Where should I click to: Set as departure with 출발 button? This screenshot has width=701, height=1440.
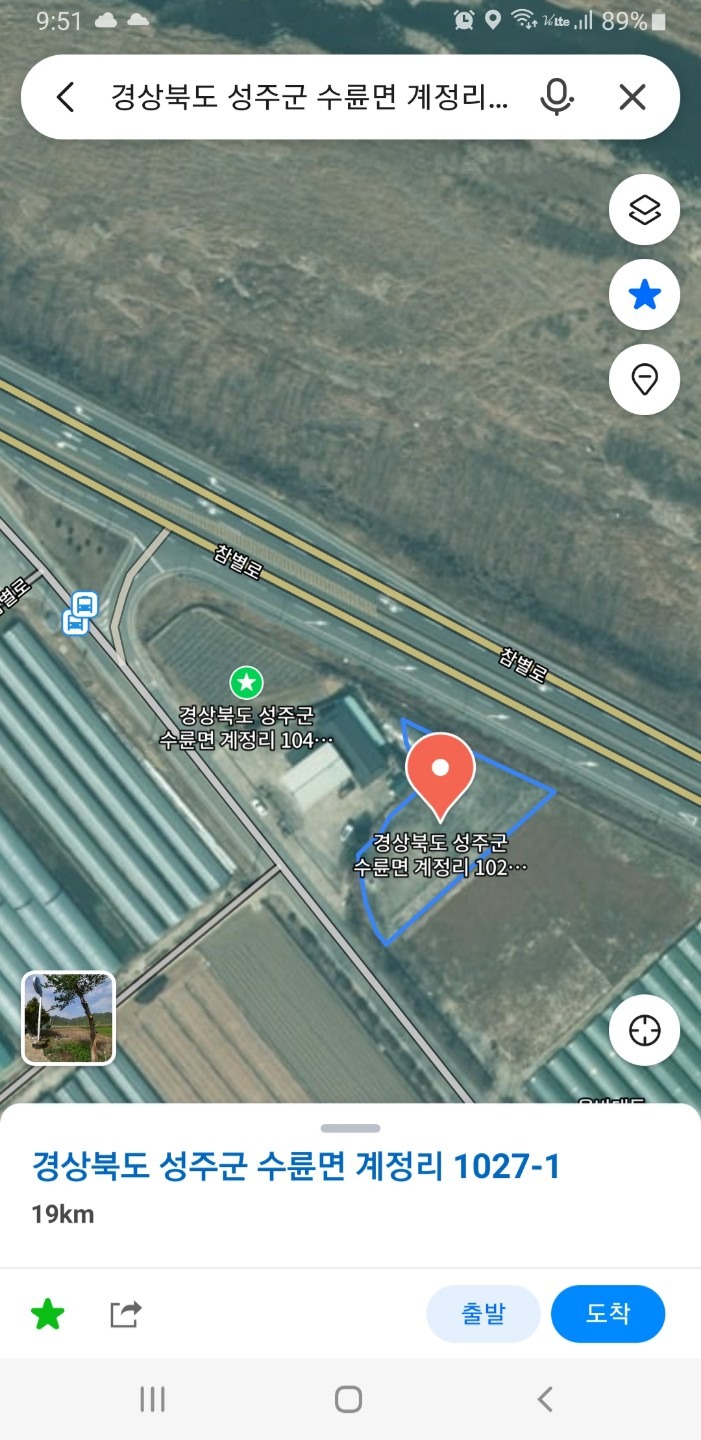click(484, 1313)
